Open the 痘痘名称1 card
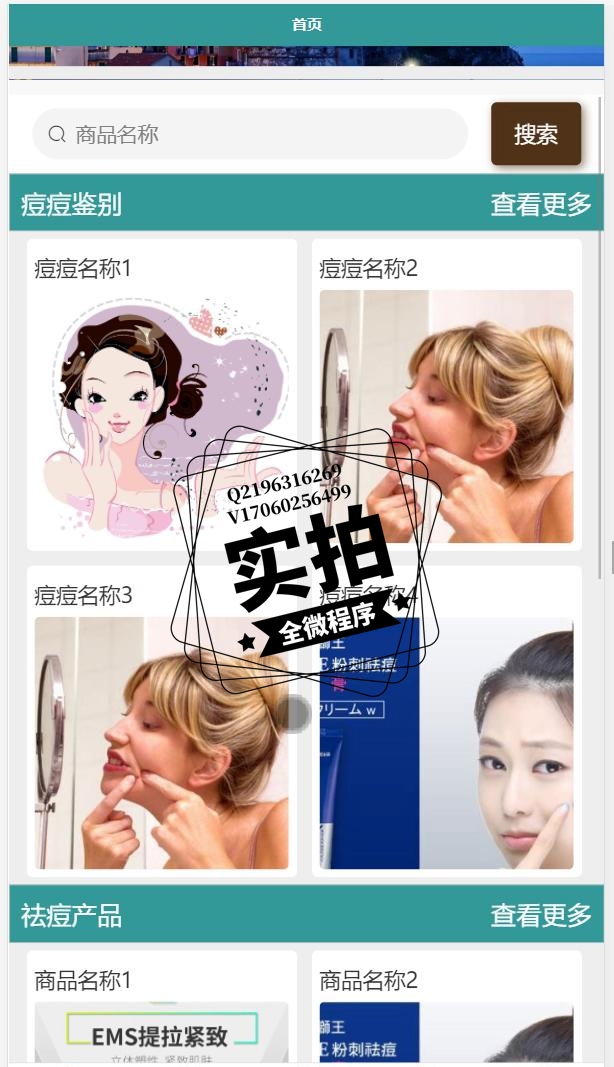Image resolution: width=614 pixels, height=1067 pixels. pyautogui.click(x=161, y=395)
